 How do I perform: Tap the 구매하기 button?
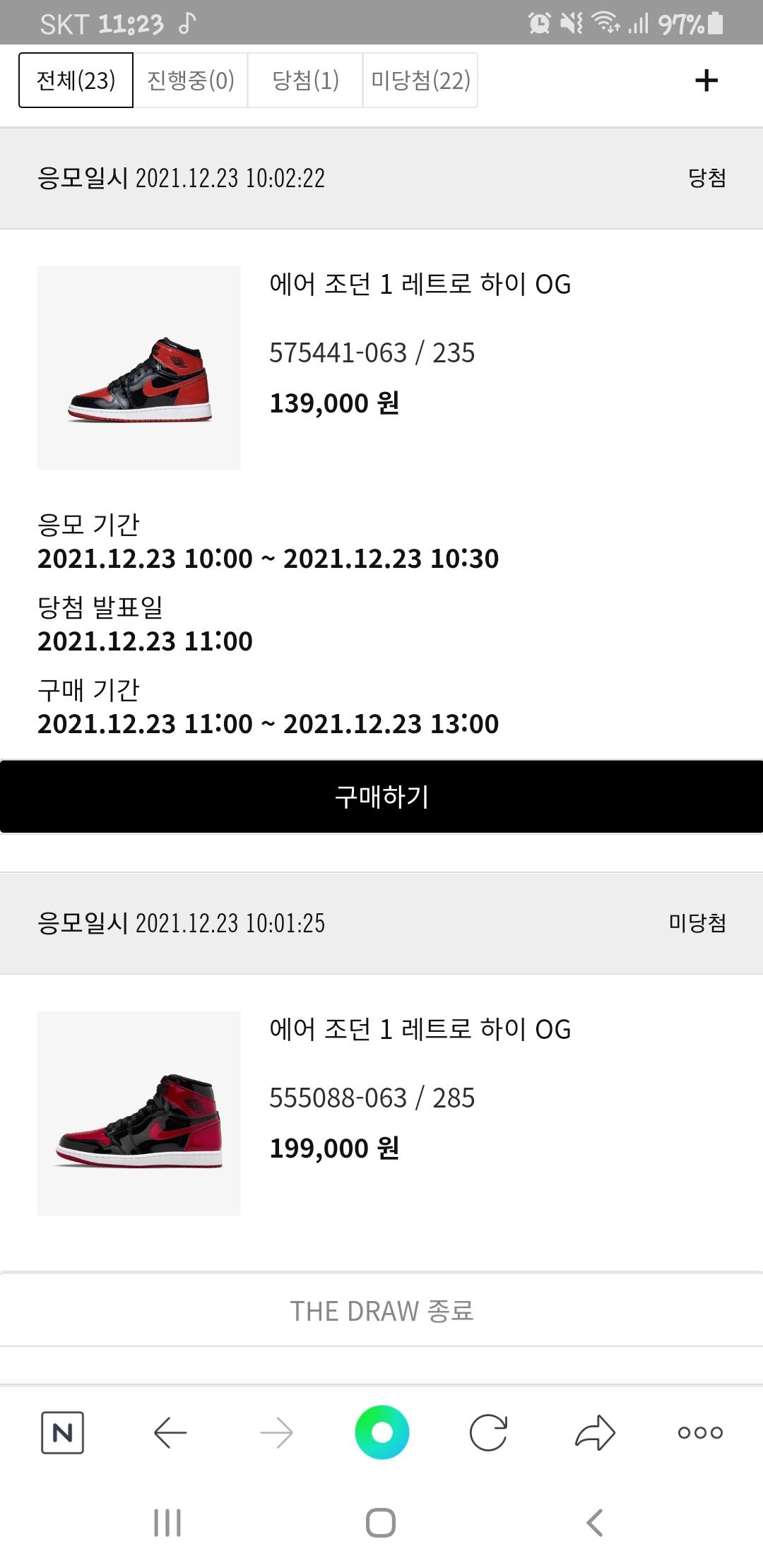pyautogui.click(x=381, y=797)
